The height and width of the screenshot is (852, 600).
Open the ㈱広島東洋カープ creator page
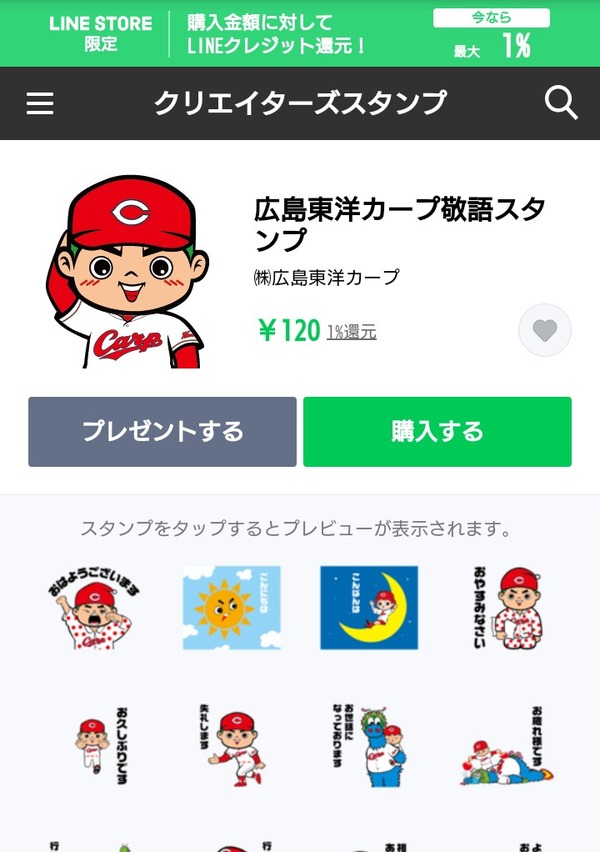326,277
